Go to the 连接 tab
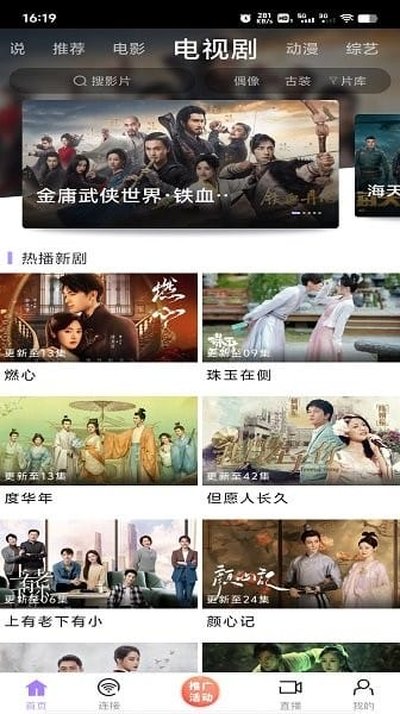 pyautogui.click(x=109, y=694)
